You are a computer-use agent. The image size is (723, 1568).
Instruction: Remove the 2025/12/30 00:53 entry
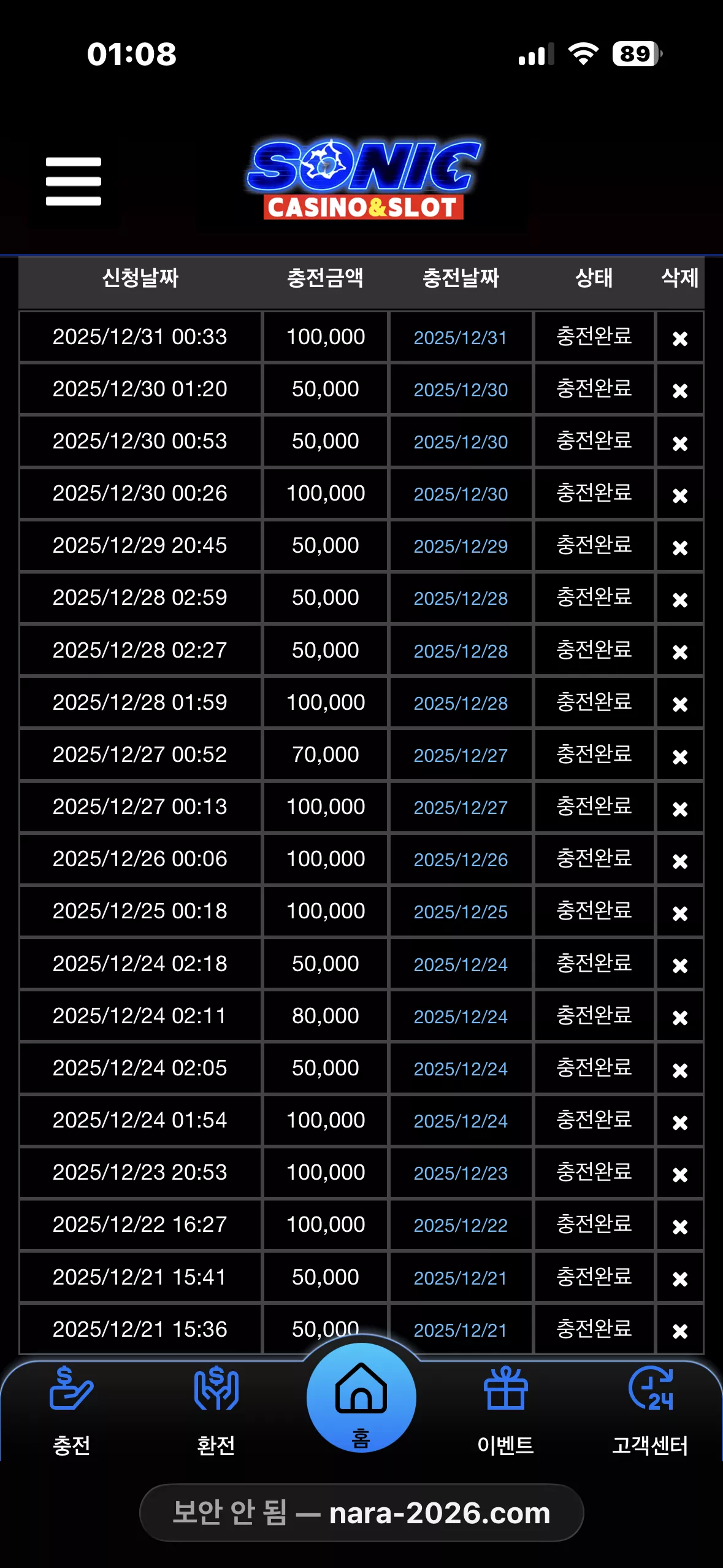(x=680, y=443)
